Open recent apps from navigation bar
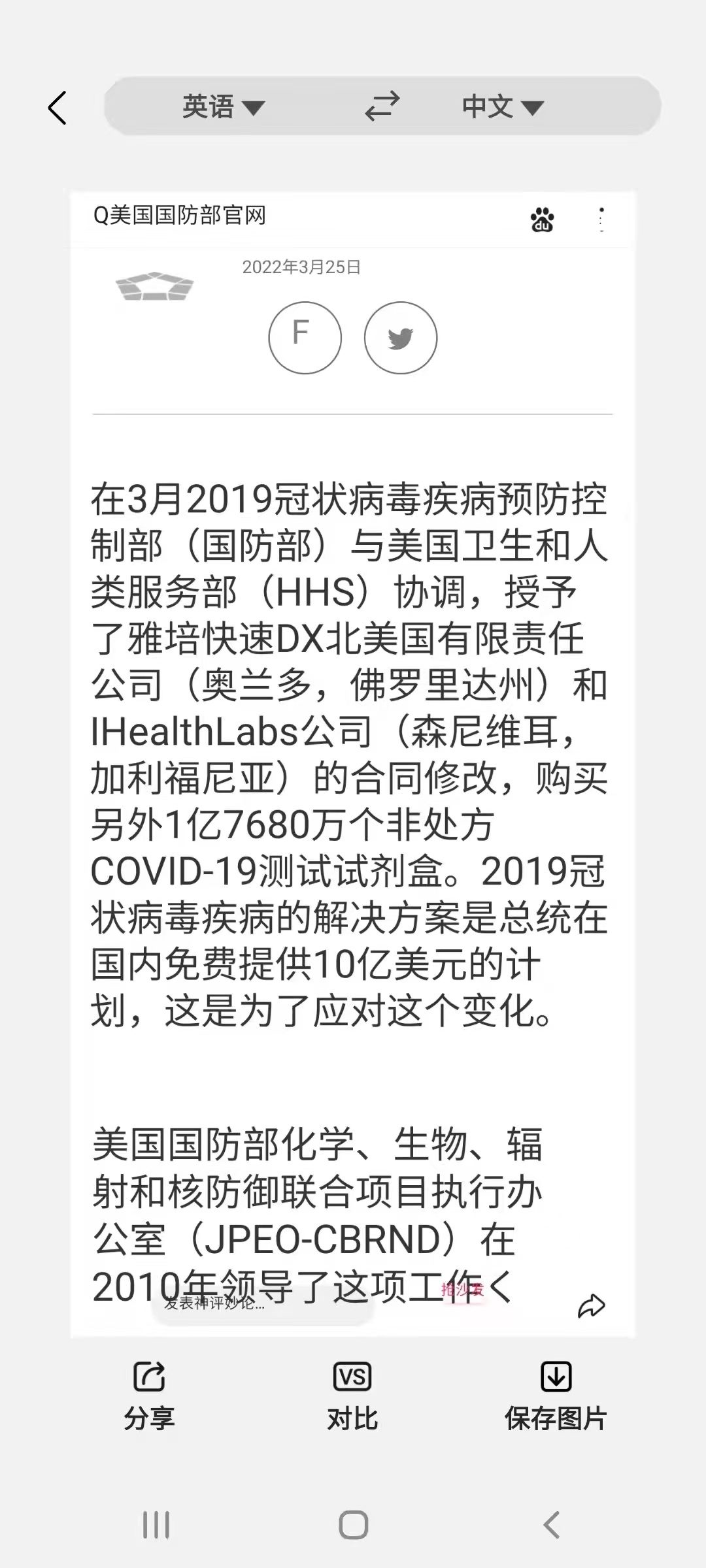 point(156,1526)
